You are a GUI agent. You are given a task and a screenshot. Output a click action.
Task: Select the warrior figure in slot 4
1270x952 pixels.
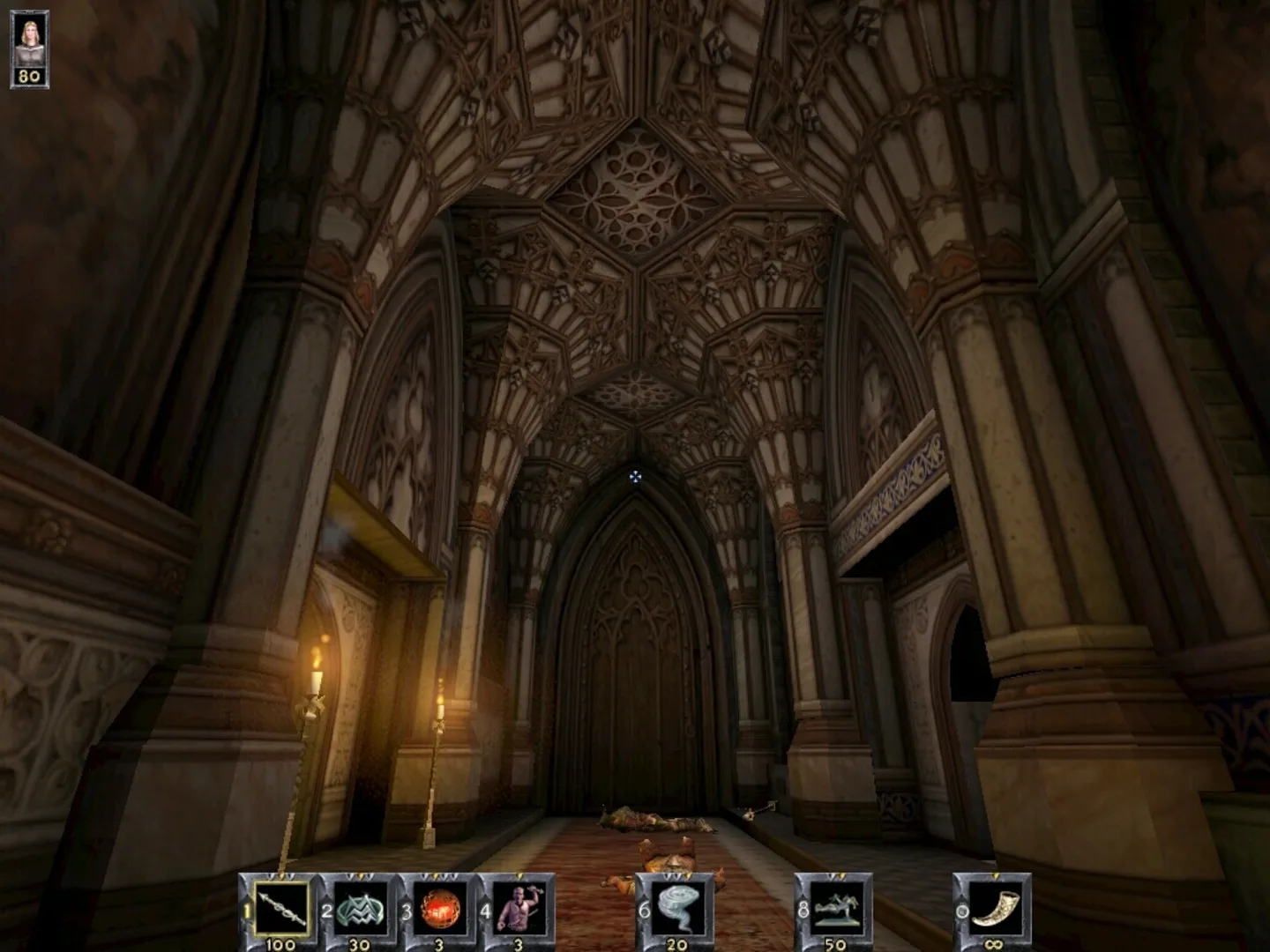click(519, 908)
